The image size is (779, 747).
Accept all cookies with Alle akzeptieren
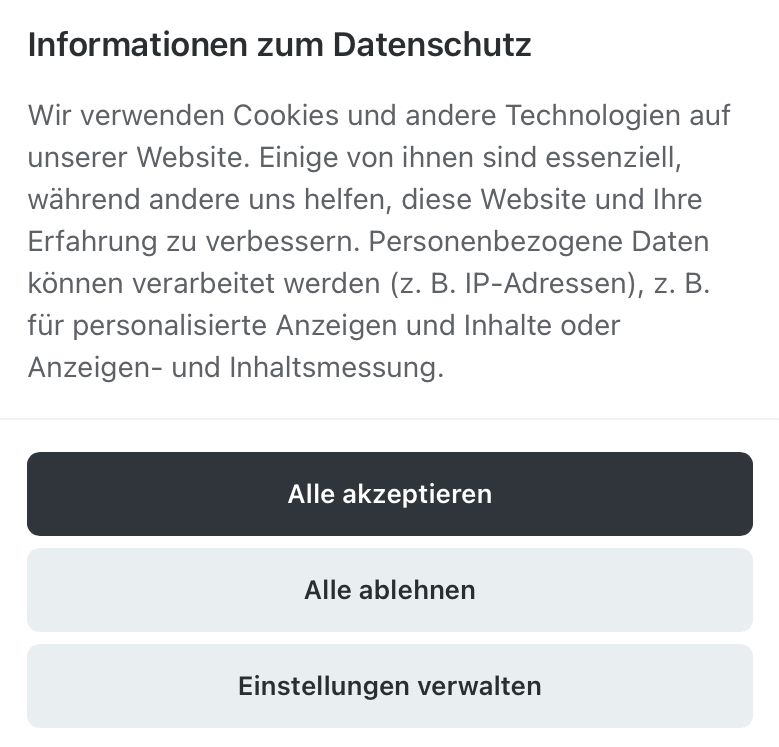pos(389,494)
